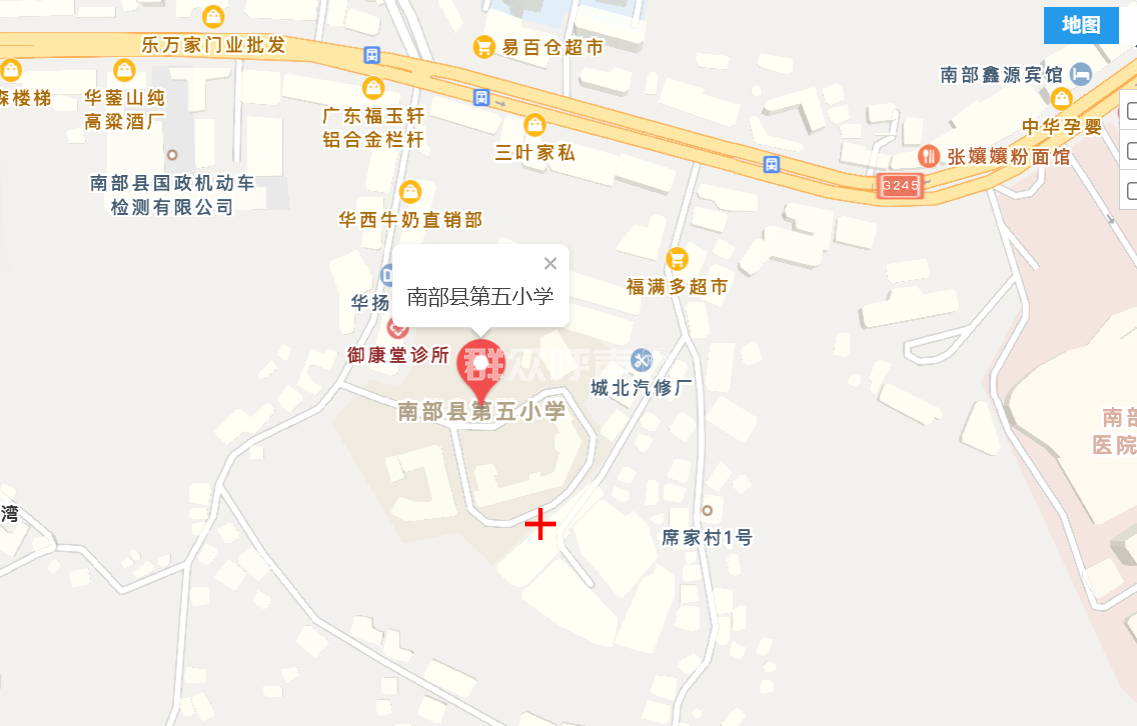The width and height of the screenshot is (1137, 726).
Task: Open 张嬢嬢粉面馆 restaurant POI
Action: pyautogui.click(x=929, y=156)
